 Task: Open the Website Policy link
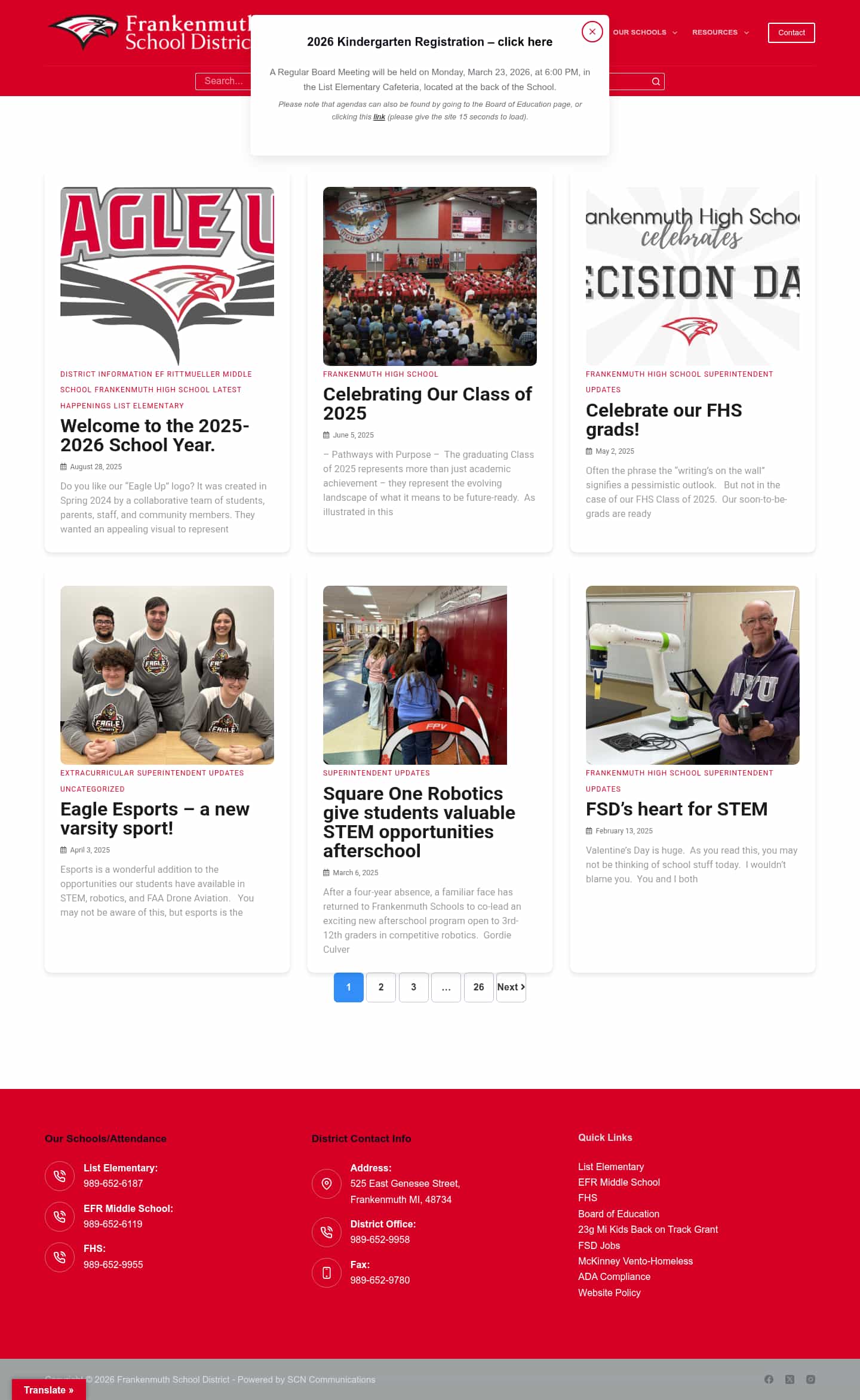609,1293
